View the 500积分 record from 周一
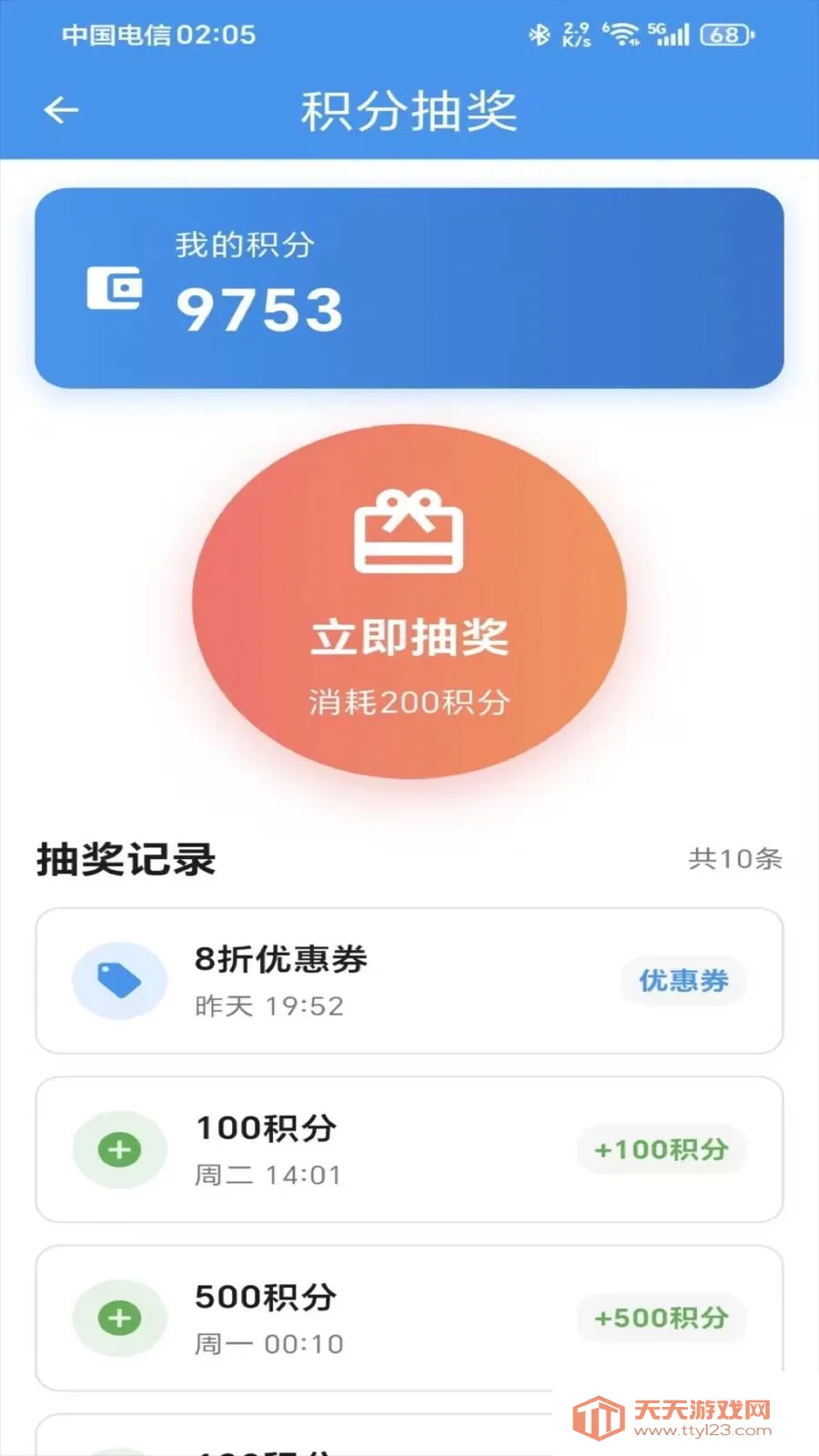Image resolution: width=819 pixels, height=1456 pixels. click(409, 1318)
